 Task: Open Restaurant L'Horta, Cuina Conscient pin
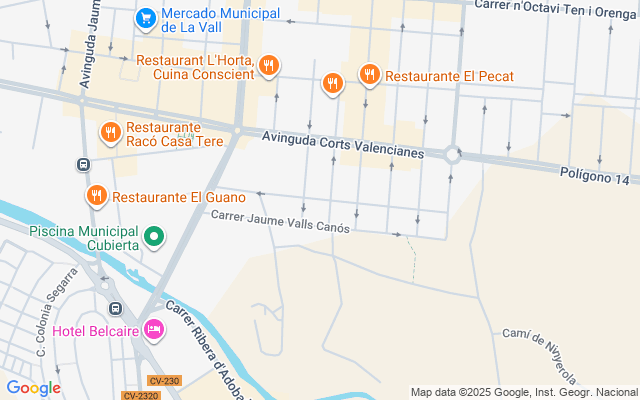(268, 67)
